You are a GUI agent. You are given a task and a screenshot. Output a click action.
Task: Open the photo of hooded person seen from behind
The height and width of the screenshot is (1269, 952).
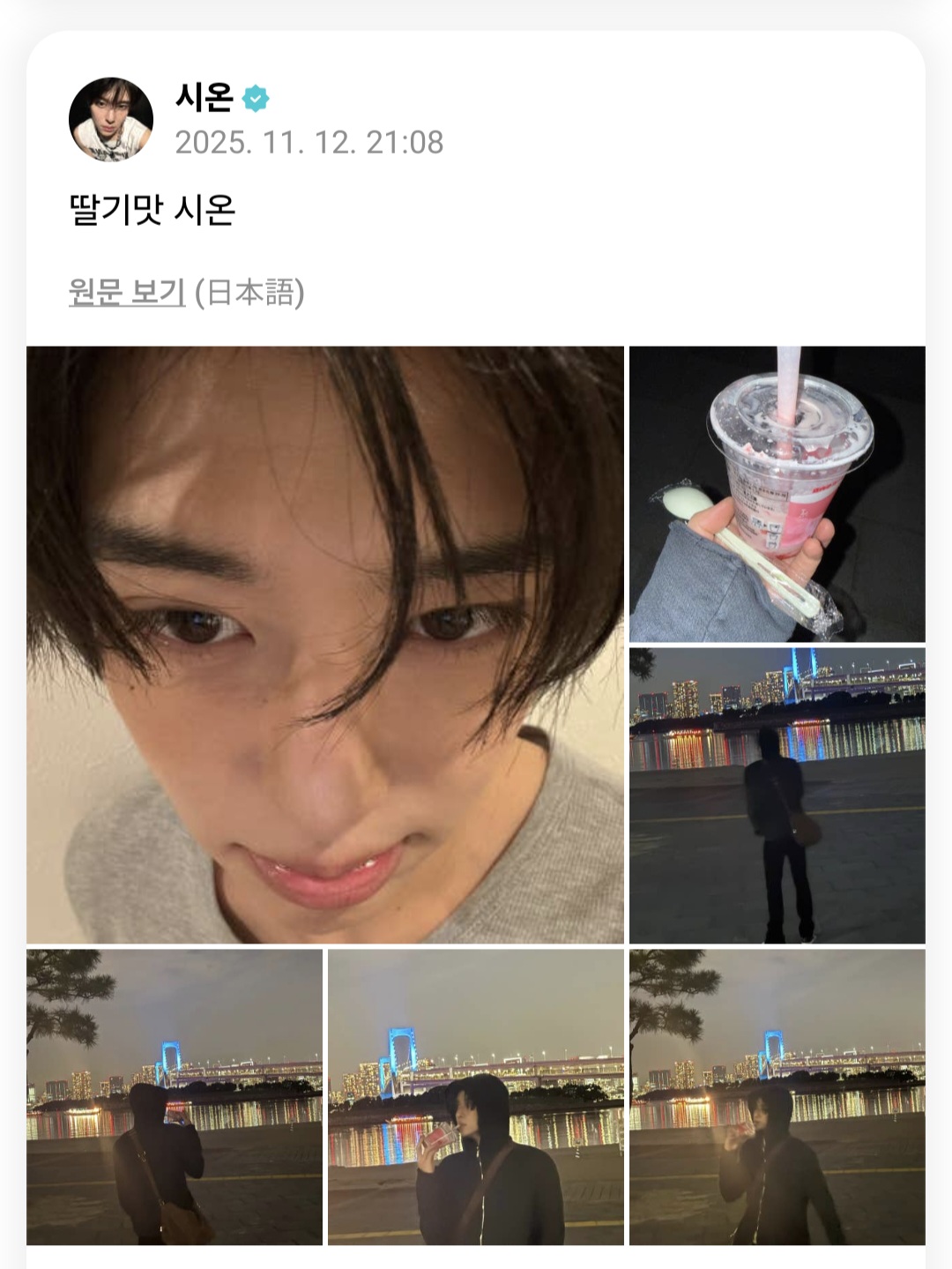tap(175, 1097)
